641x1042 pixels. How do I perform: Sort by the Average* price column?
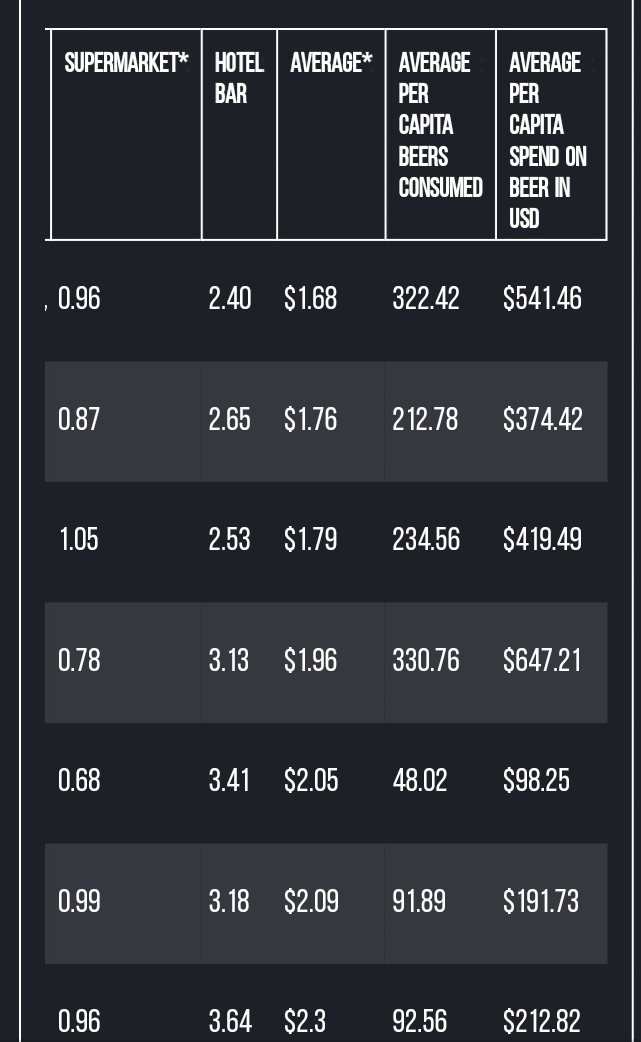pos(330,63)
